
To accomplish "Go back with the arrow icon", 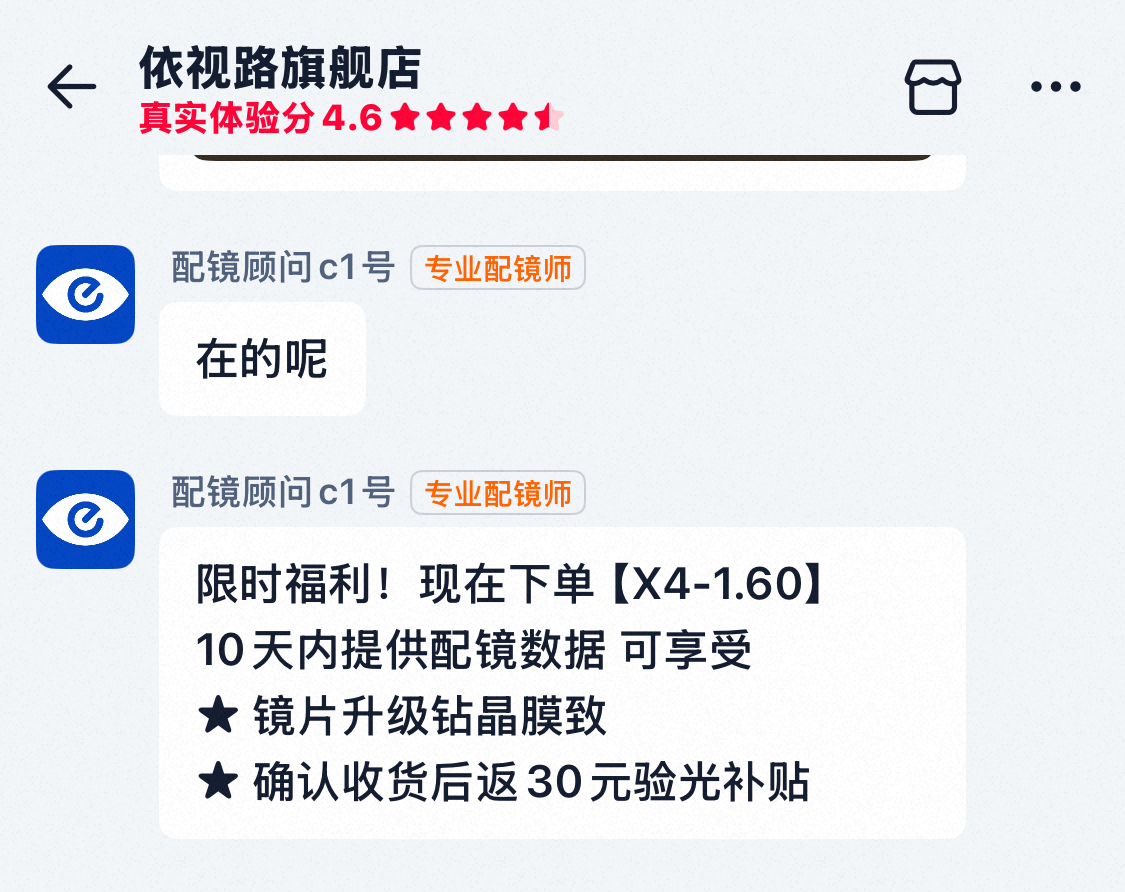I will (71, 87).
